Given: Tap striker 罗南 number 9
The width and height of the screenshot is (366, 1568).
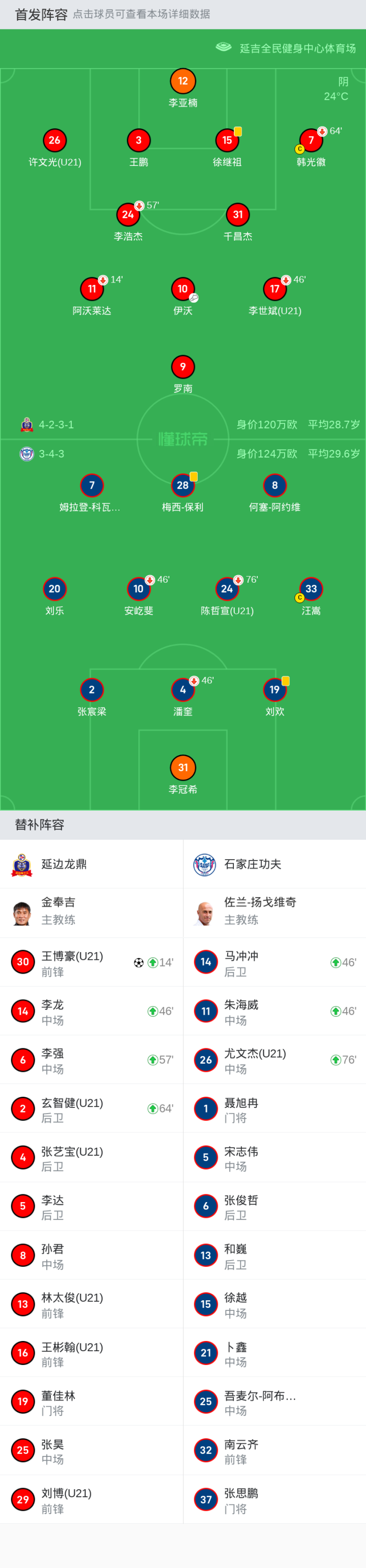Looking at the screenshot, I should (x=182, y=367).
